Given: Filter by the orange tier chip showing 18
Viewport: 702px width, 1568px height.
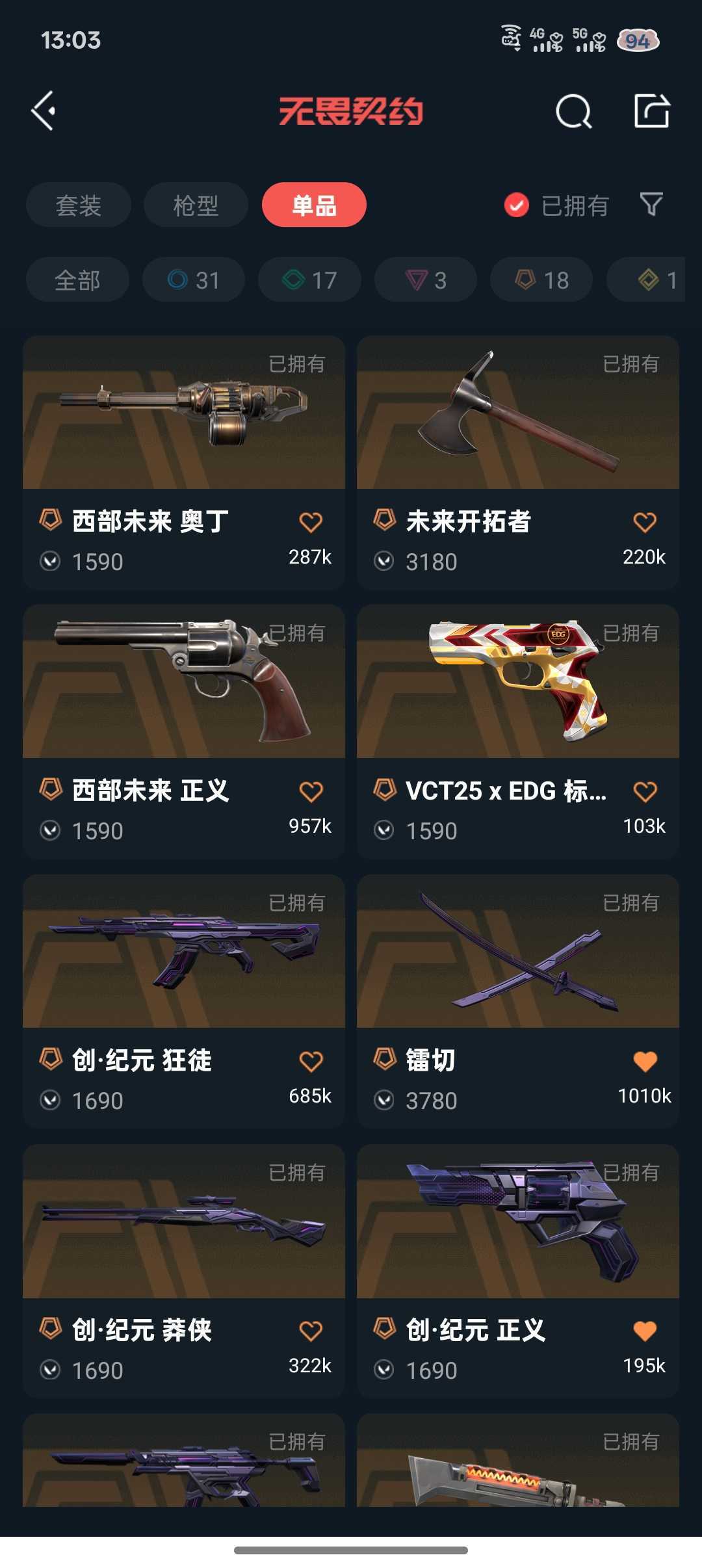Looking at the screenshot, I should [541, 280].
